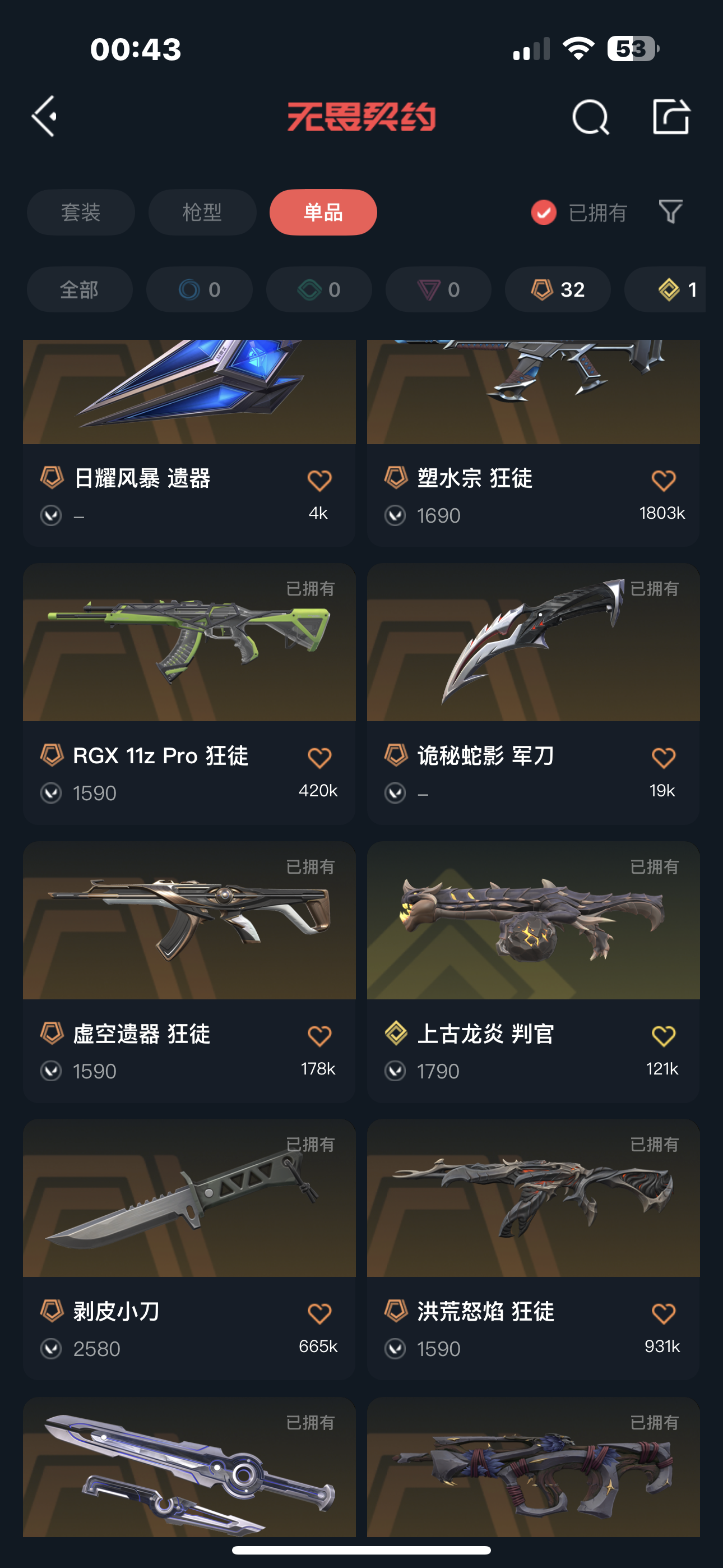The width and height of the screenshot is (723, 1568).
Task: Like the 洪荒怒焰 狂徒 skin
Action: point(662,1313)
